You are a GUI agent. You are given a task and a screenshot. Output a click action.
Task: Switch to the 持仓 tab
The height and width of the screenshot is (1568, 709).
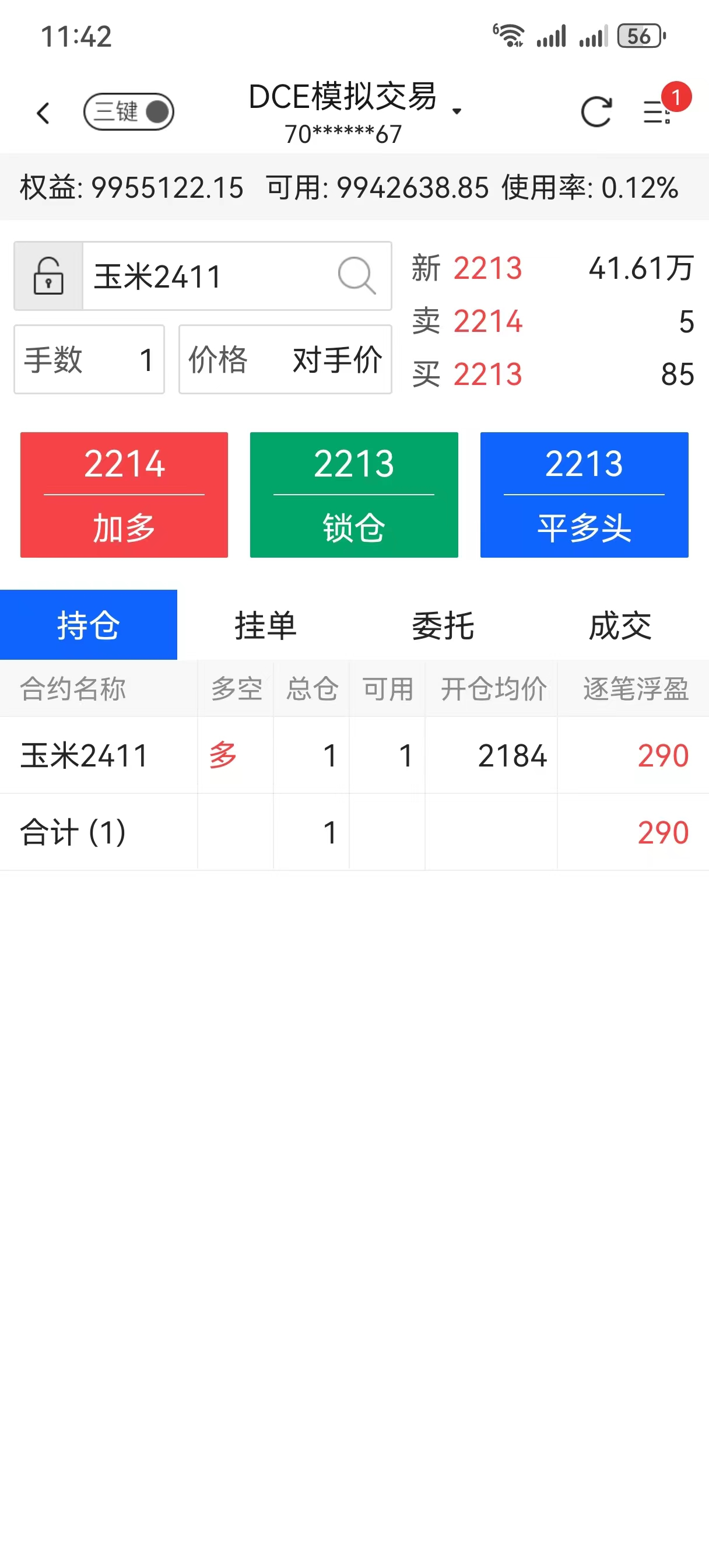[88, 625]
